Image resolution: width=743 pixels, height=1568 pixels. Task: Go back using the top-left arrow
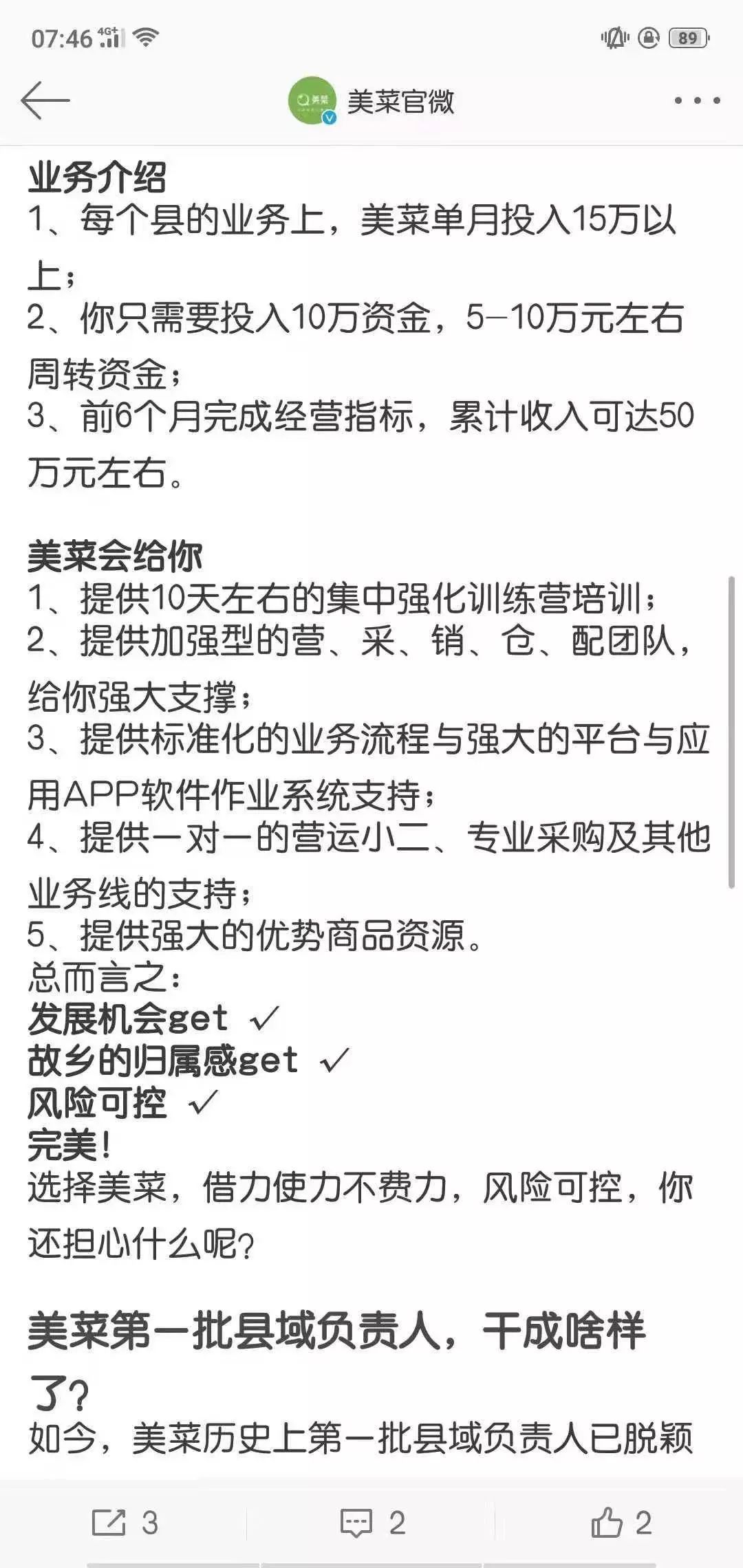pyautogui.click(x=45, y=100)
